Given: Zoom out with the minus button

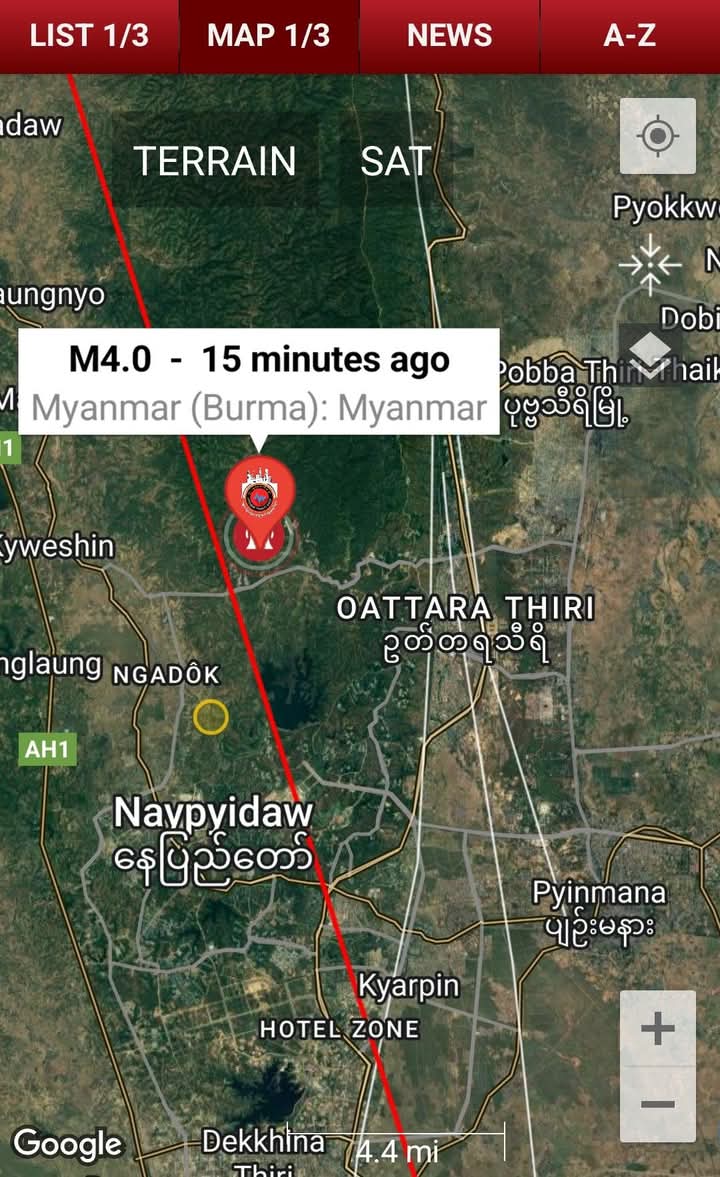Looking at the screenshot, I should pyautogui.click(x=657, y=1105).
